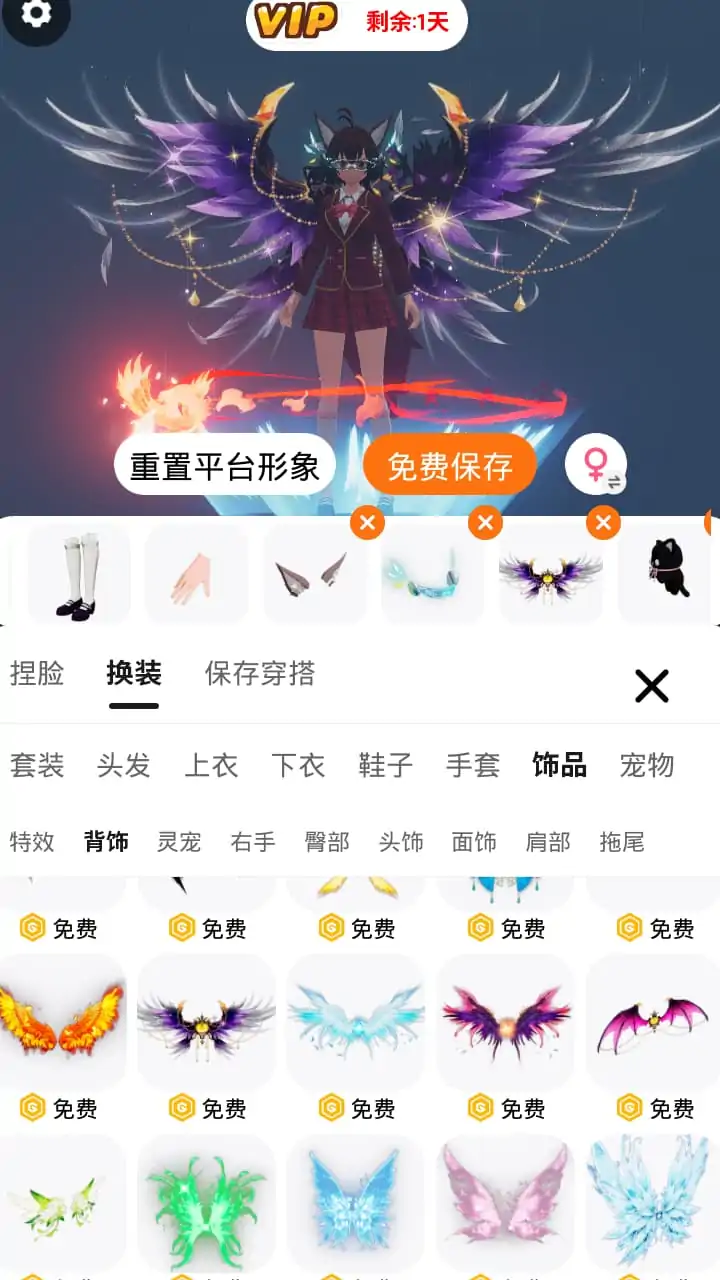Tap 重置平台形象 to reset the avatar

tap(225, 465)
